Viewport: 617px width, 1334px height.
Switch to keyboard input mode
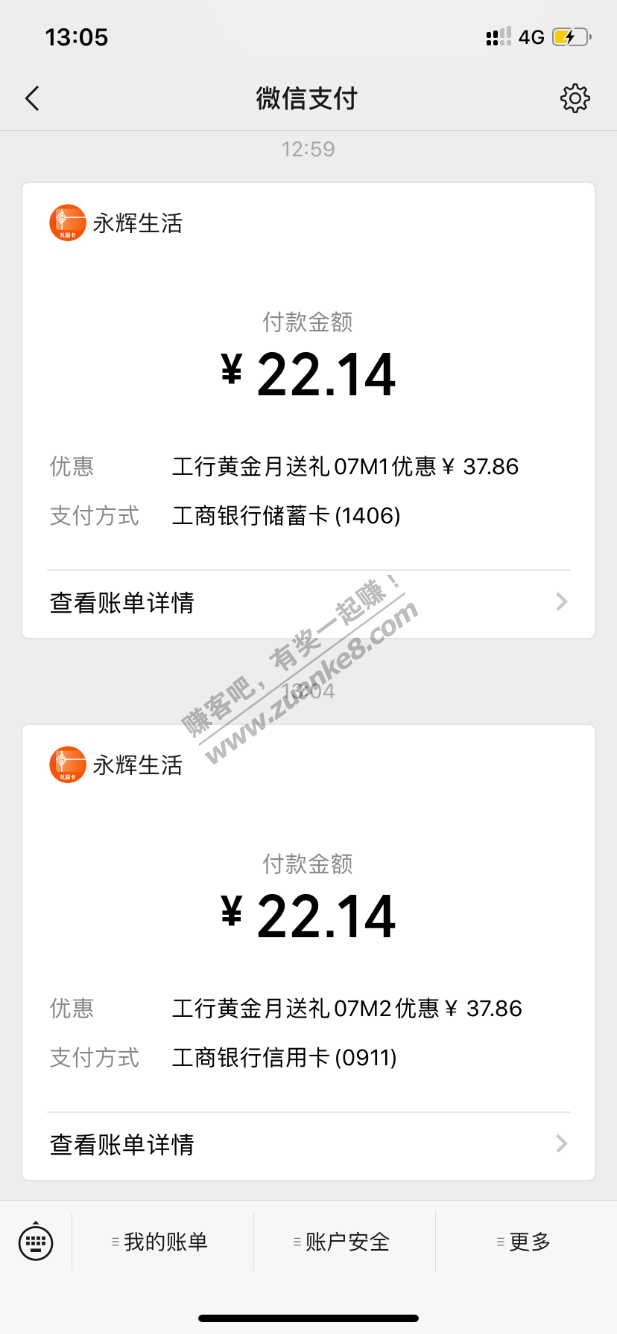point(36,1242)
